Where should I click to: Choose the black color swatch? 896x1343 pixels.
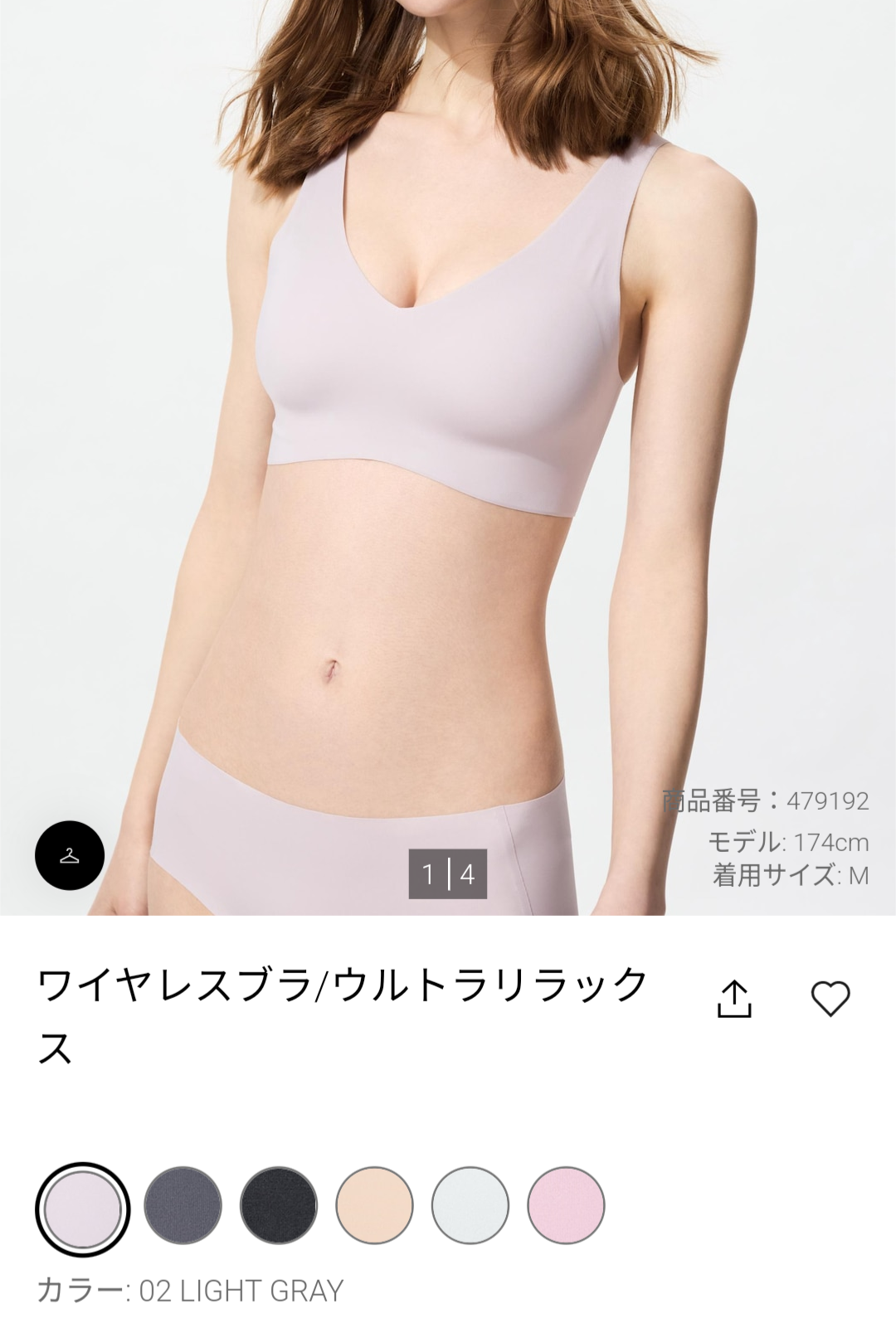279,1205
